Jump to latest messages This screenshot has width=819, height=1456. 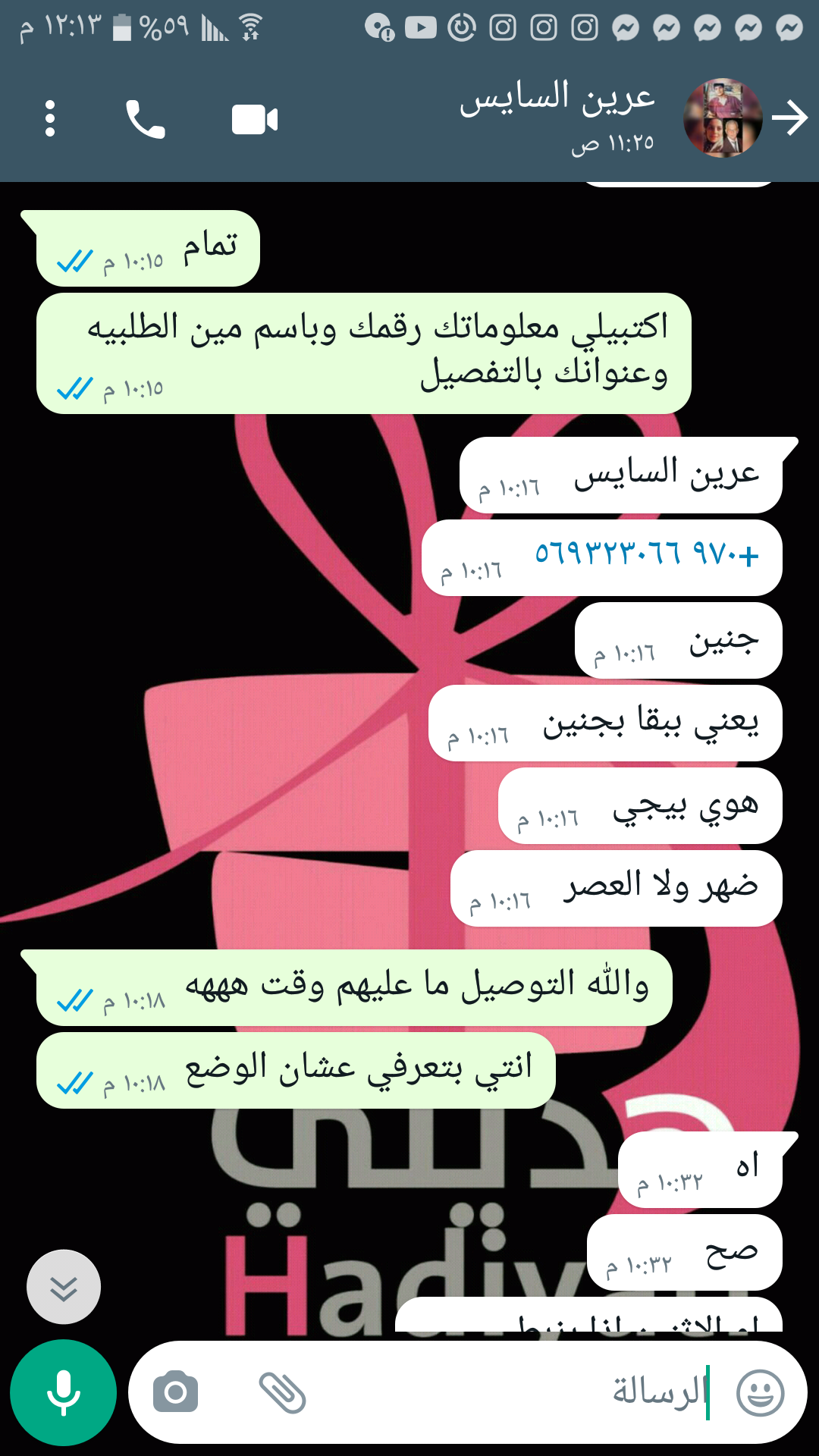tap(64, 1287)
